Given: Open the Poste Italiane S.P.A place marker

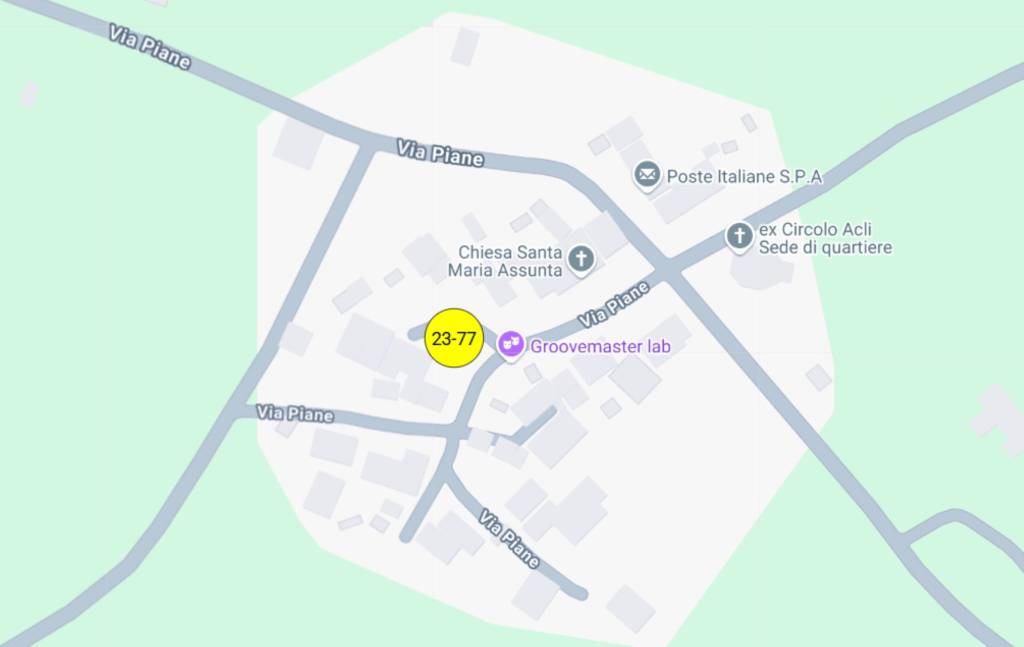Looking at the screenshot, I should (647, 176).
